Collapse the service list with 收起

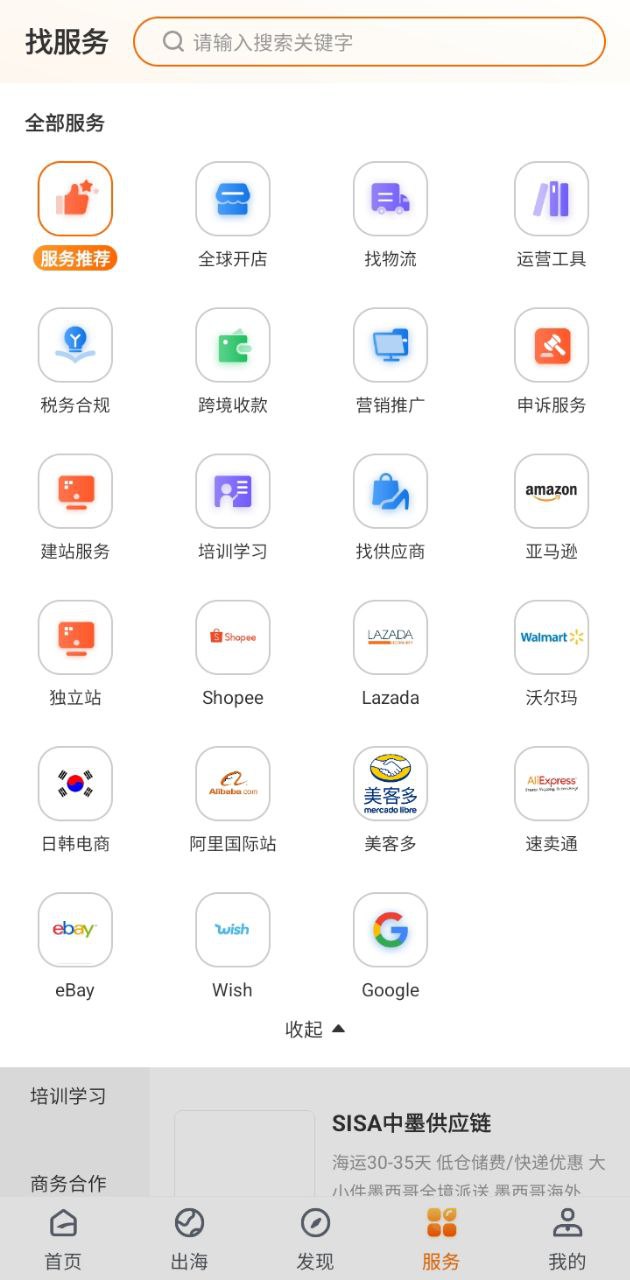(315, 1029)
